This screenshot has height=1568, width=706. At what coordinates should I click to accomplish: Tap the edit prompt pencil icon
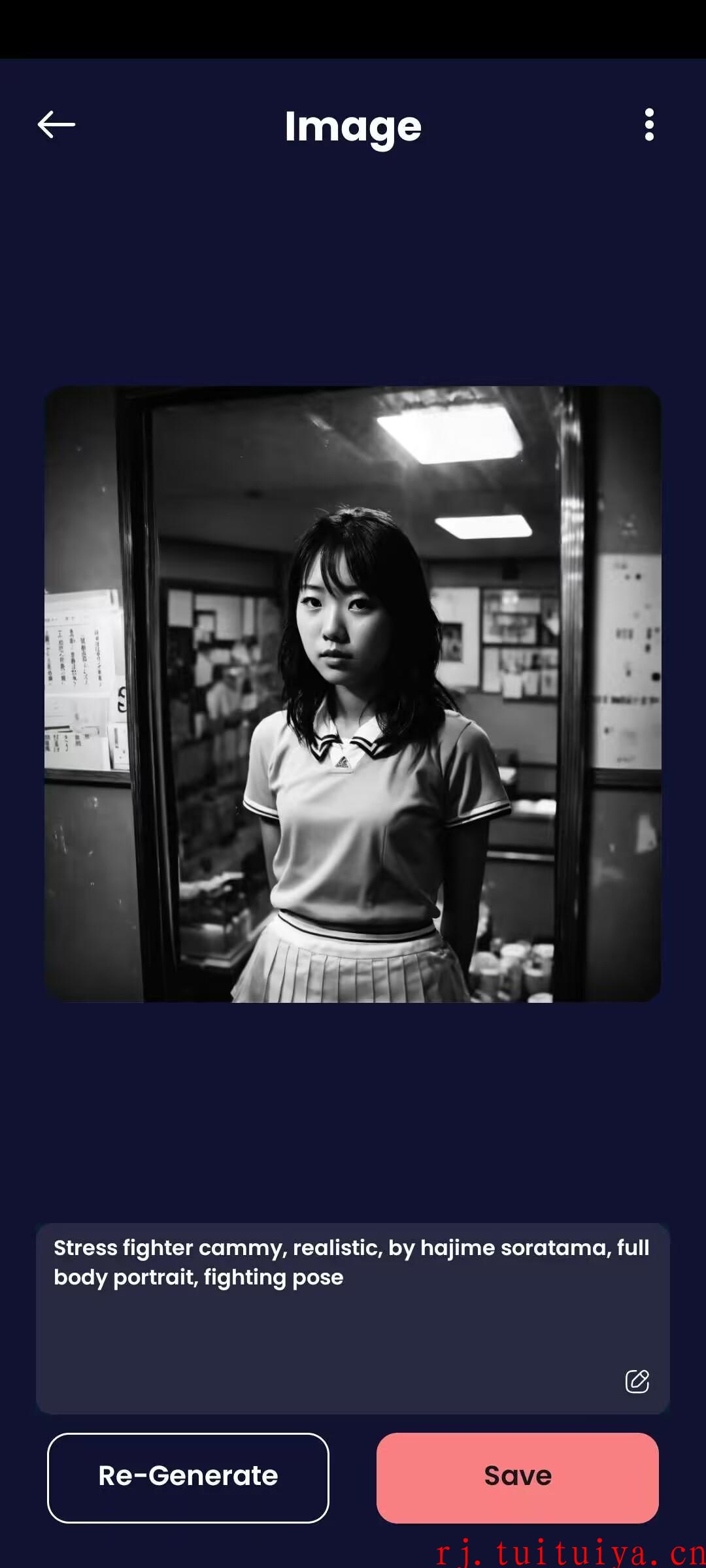coord(637,1381)
